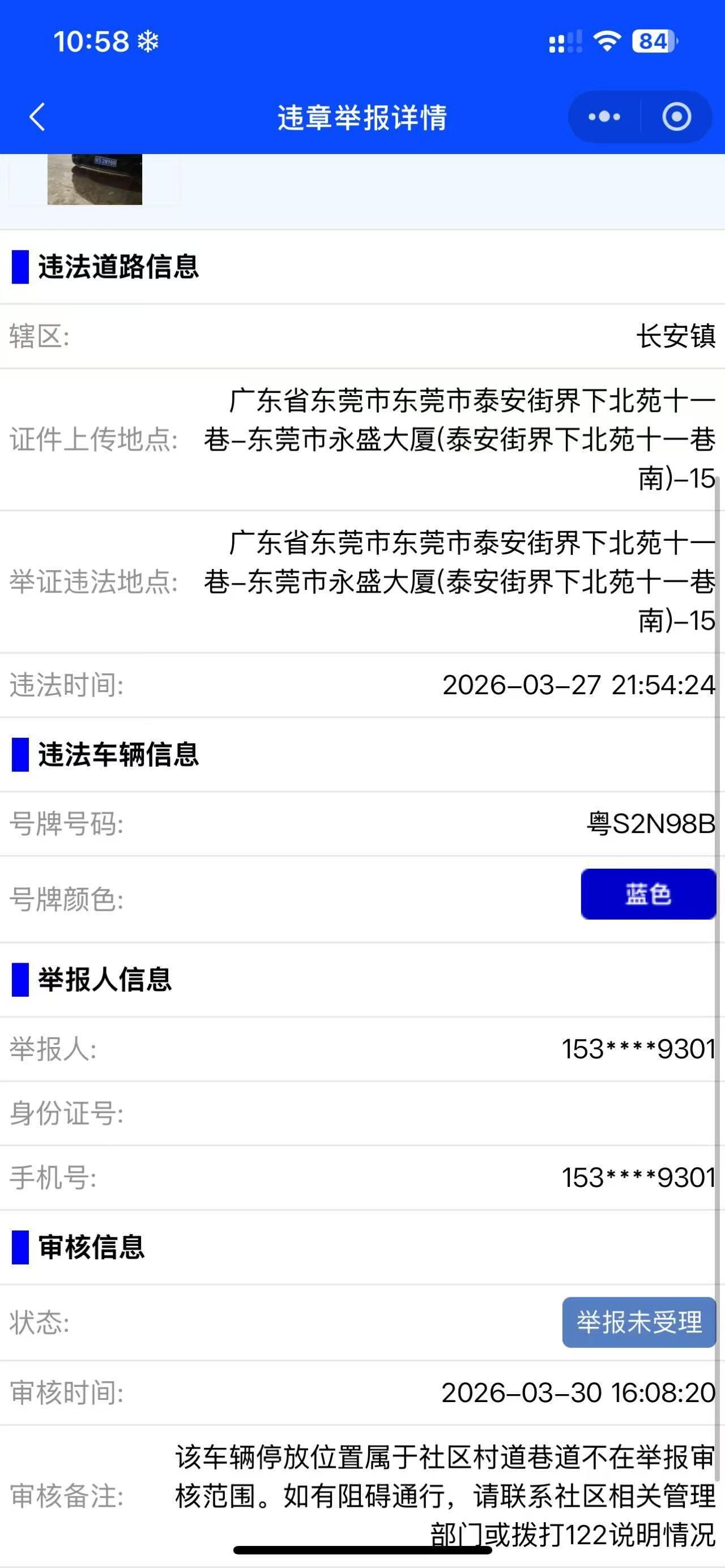
Task: Close the mini program with the circle button
Action: [x=676, y=117]
